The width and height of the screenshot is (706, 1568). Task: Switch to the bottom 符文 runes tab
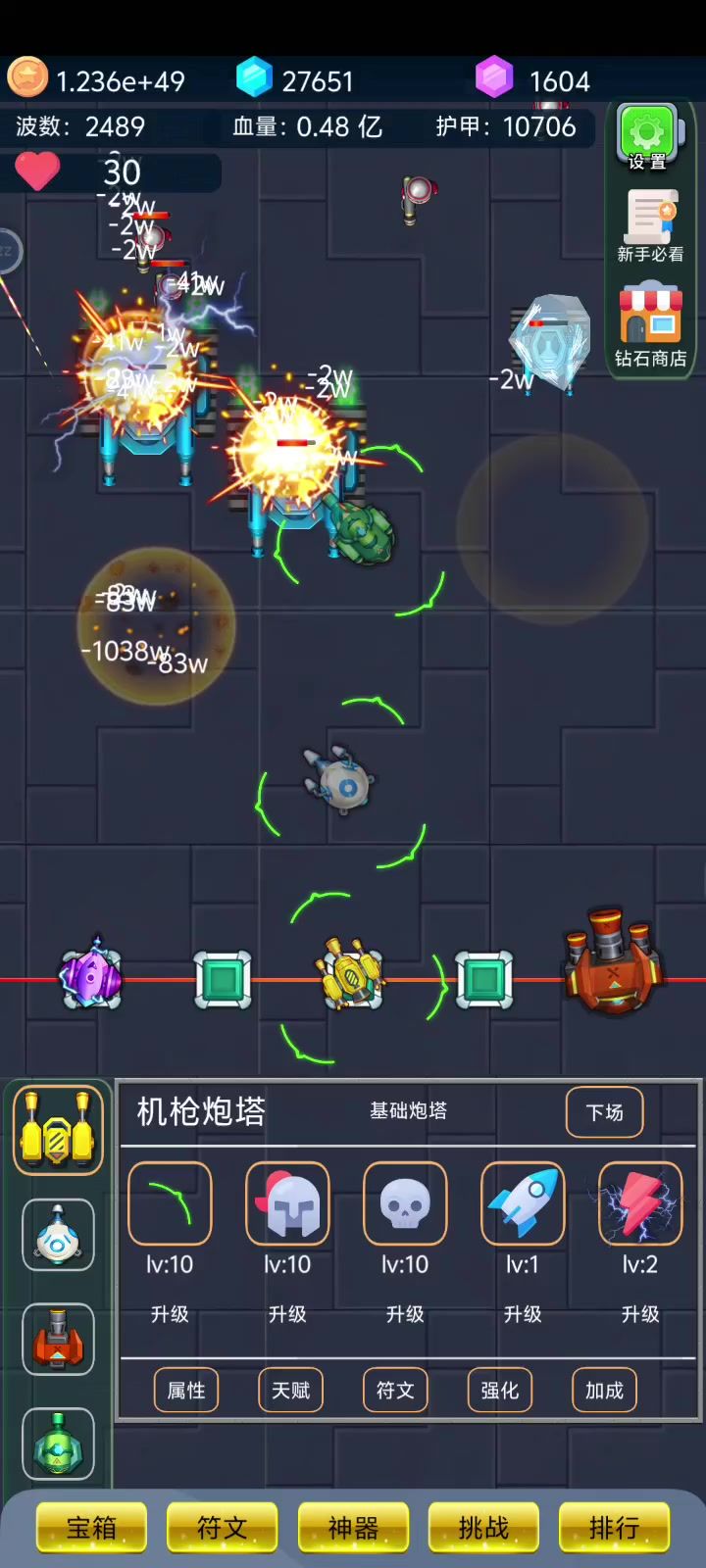(222, 1527)
